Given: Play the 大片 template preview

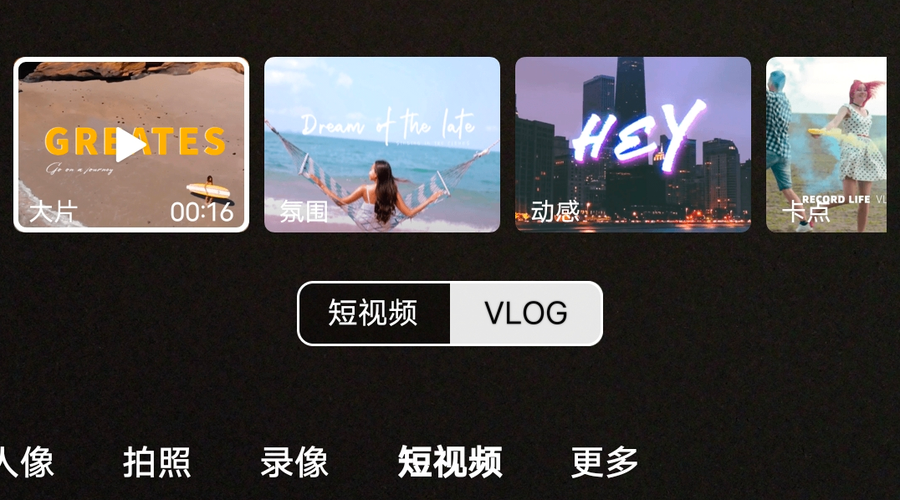Looking at the screenshot, I should pos(130,145).
